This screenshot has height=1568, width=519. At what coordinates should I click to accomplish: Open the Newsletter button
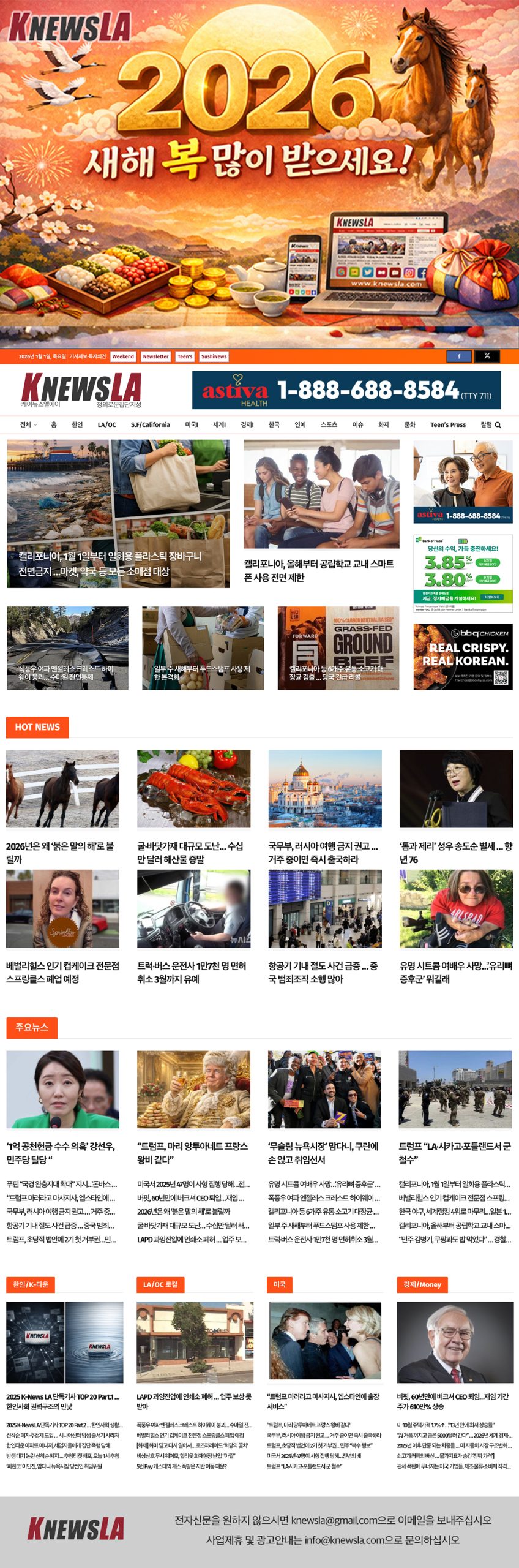pyautogui.click(x=155, y=356)
